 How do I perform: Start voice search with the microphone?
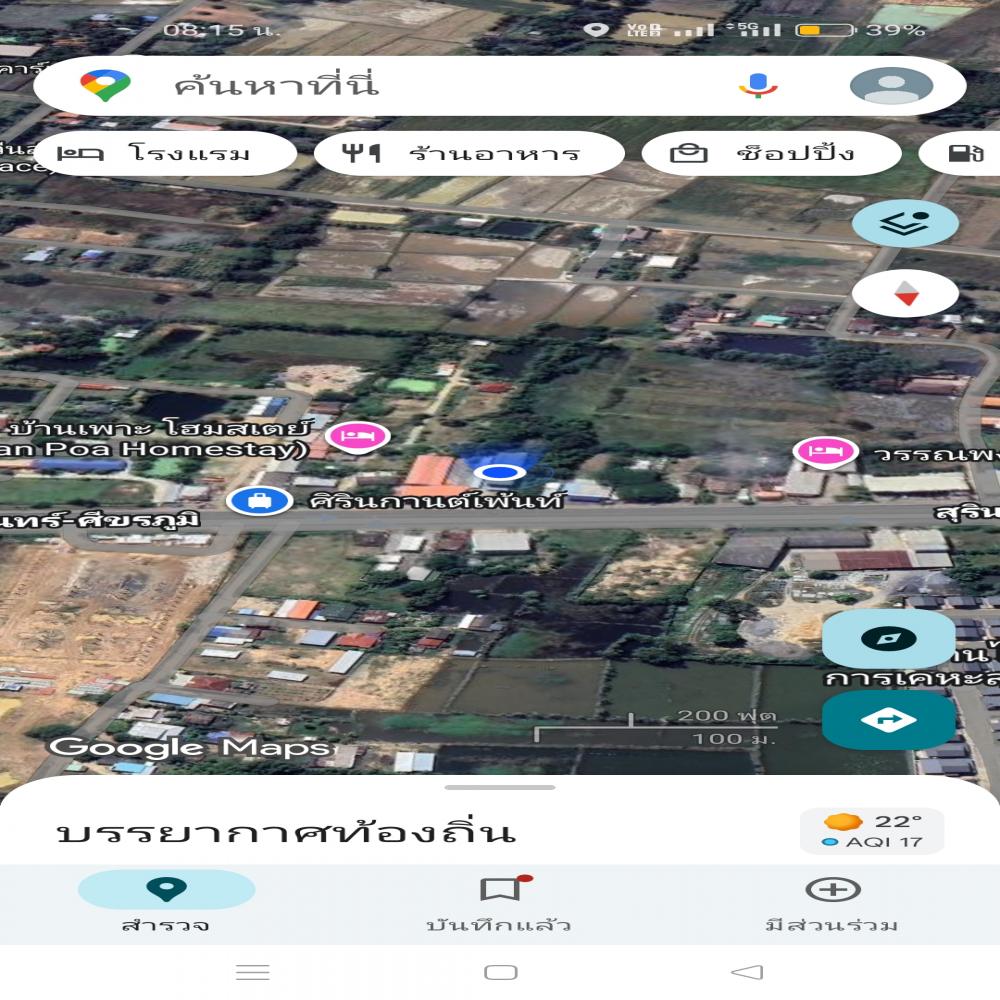click(x=758, y=86)
